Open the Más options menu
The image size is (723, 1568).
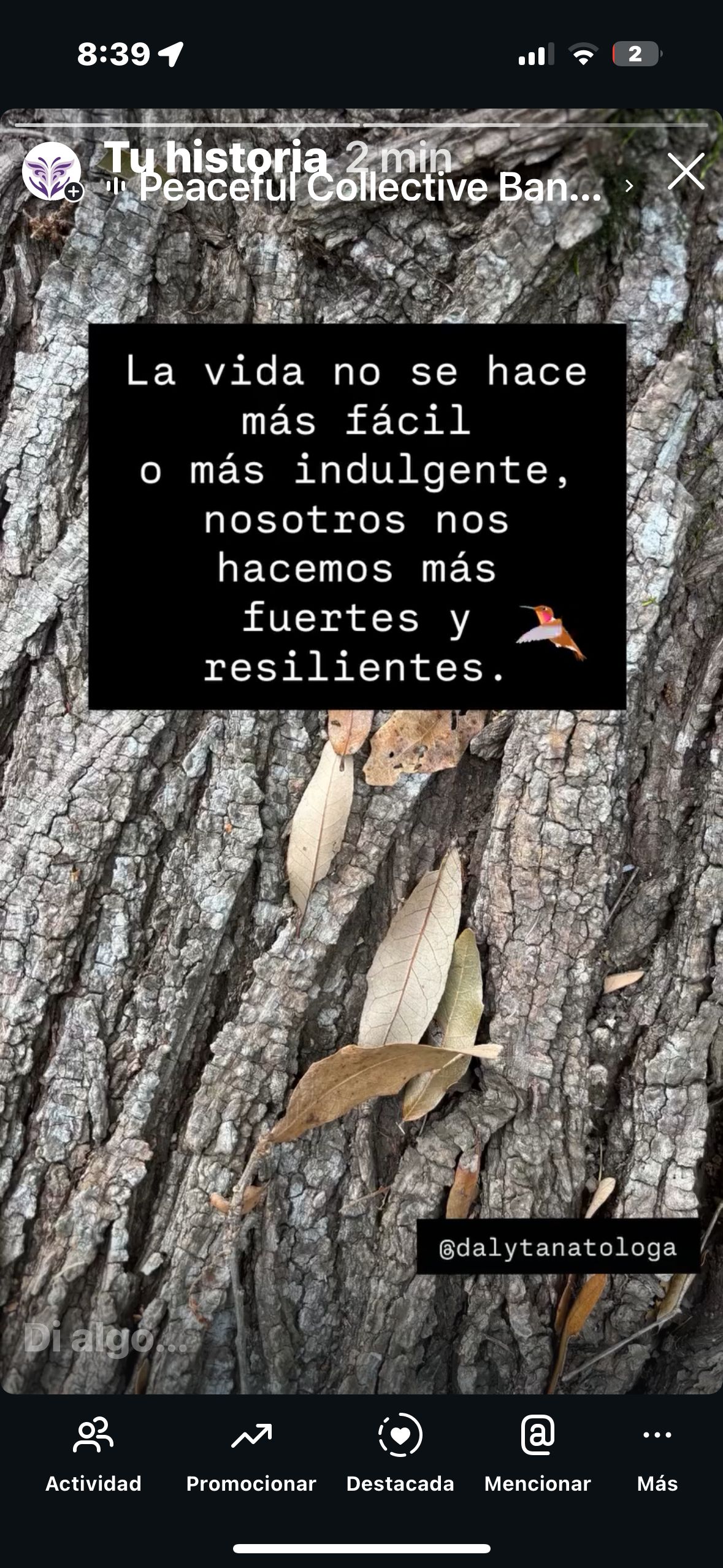(x=657, y=1455)
